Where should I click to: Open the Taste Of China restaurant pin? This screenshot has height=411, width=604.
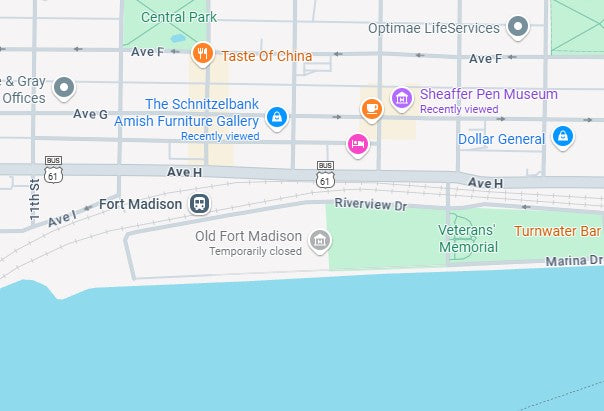point(202,54)
